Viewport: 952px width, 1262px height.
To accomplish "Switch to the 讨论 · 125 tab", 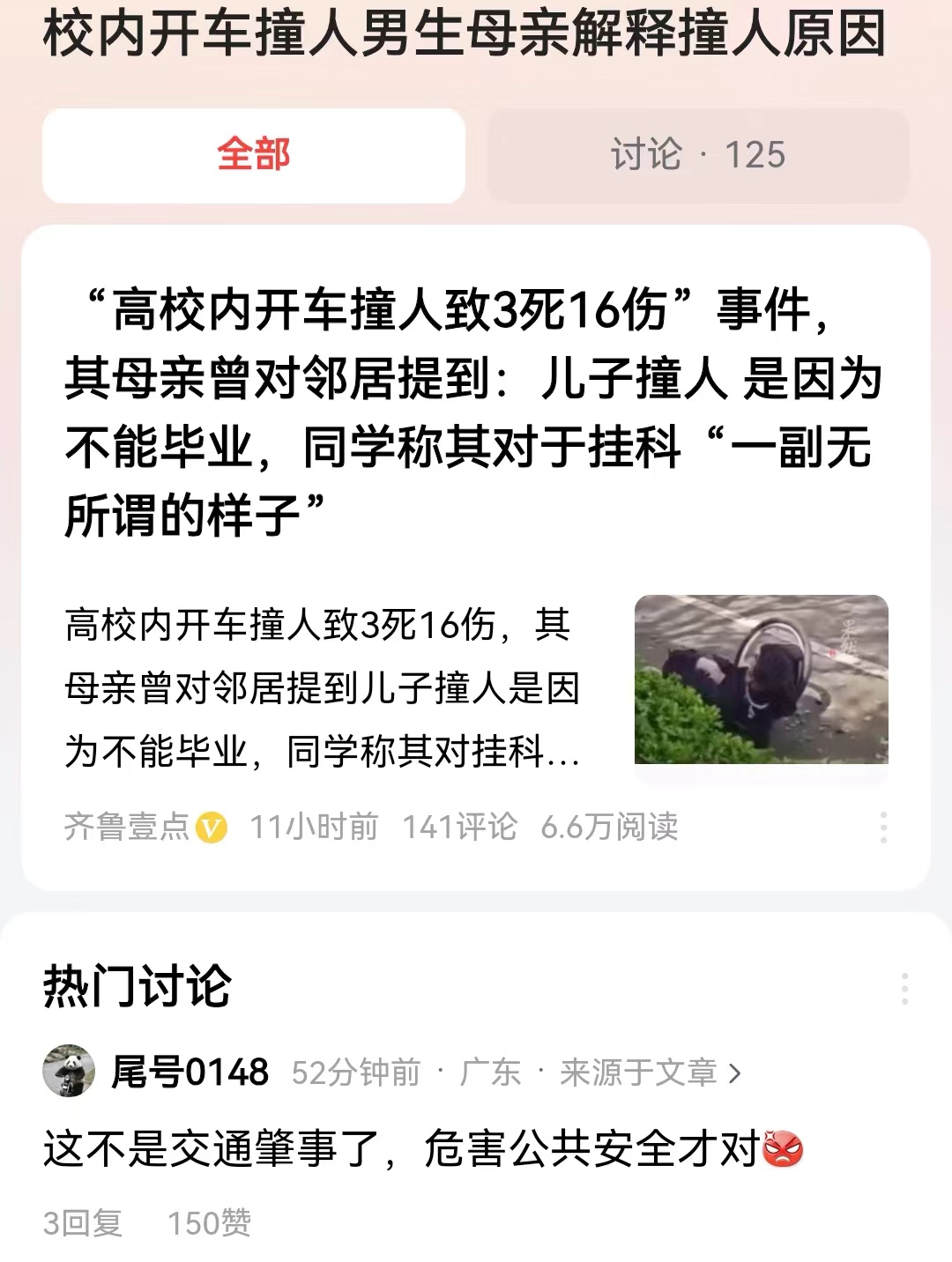I will coord(698,155).
